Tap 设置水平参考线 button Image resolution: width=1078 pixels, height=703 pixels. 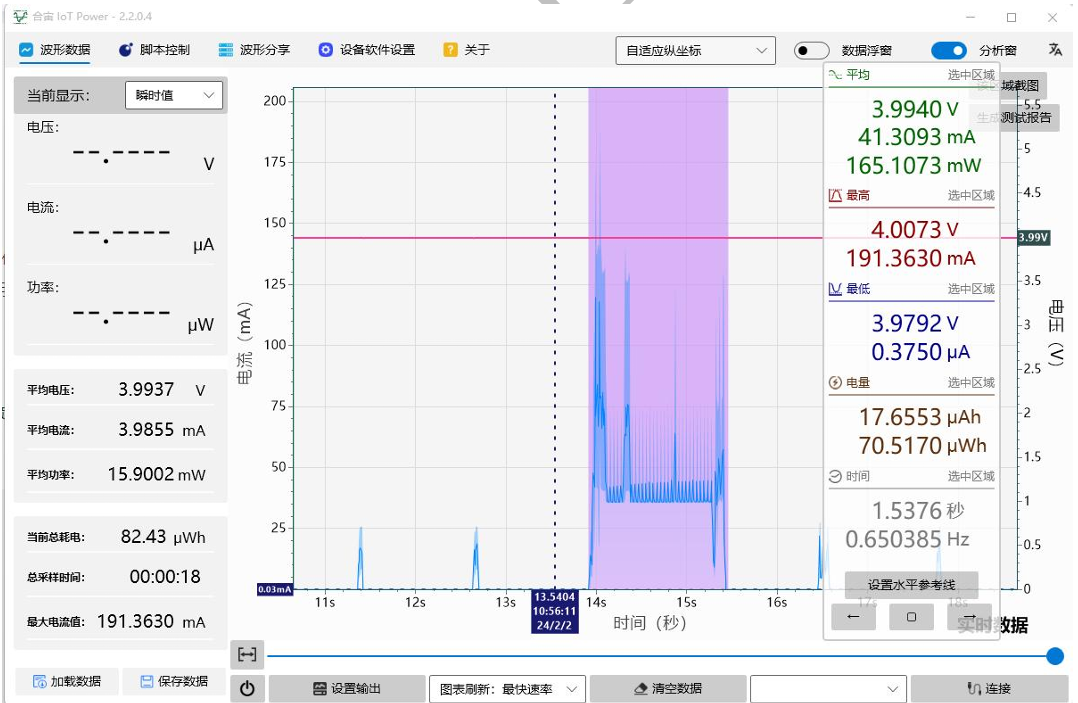point(910,585)
